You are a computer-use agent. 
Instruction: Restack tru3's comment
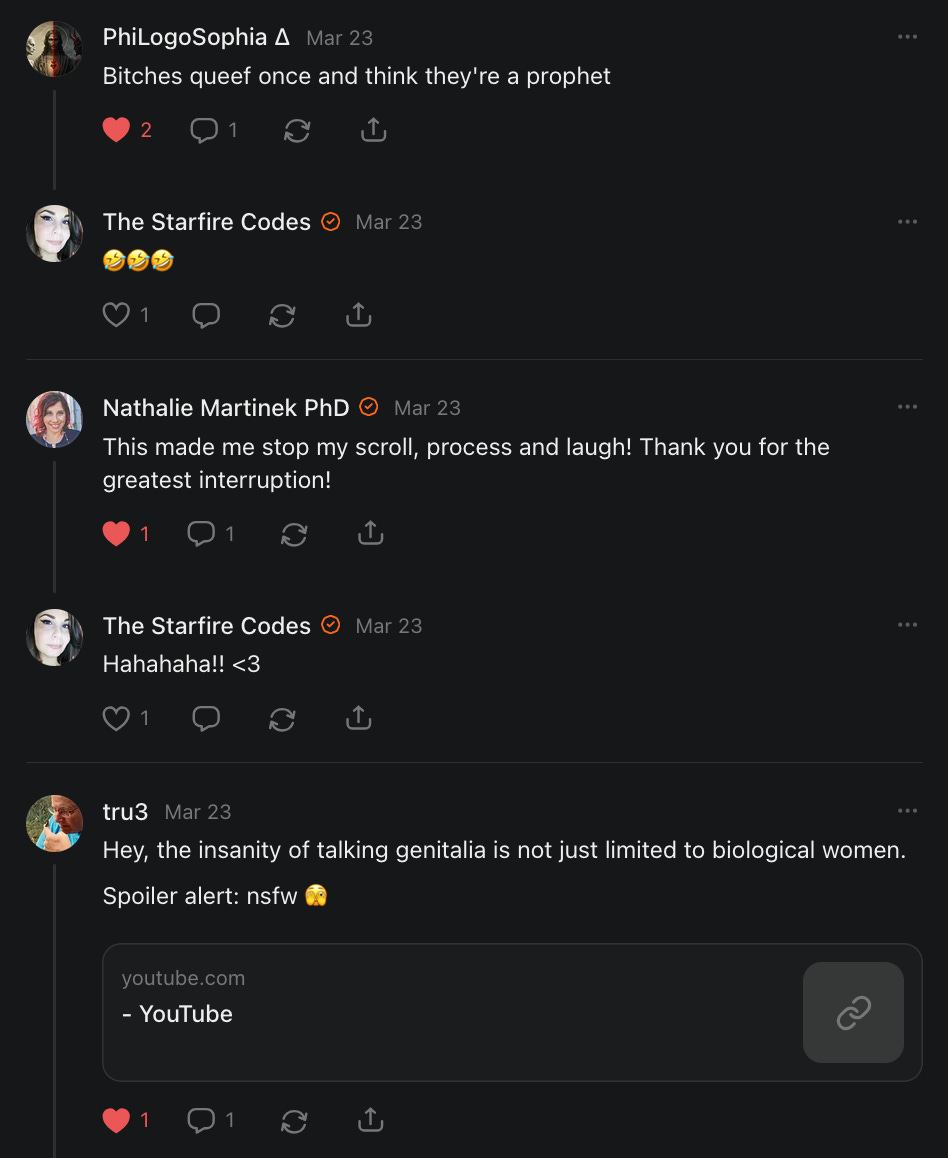294,1121
